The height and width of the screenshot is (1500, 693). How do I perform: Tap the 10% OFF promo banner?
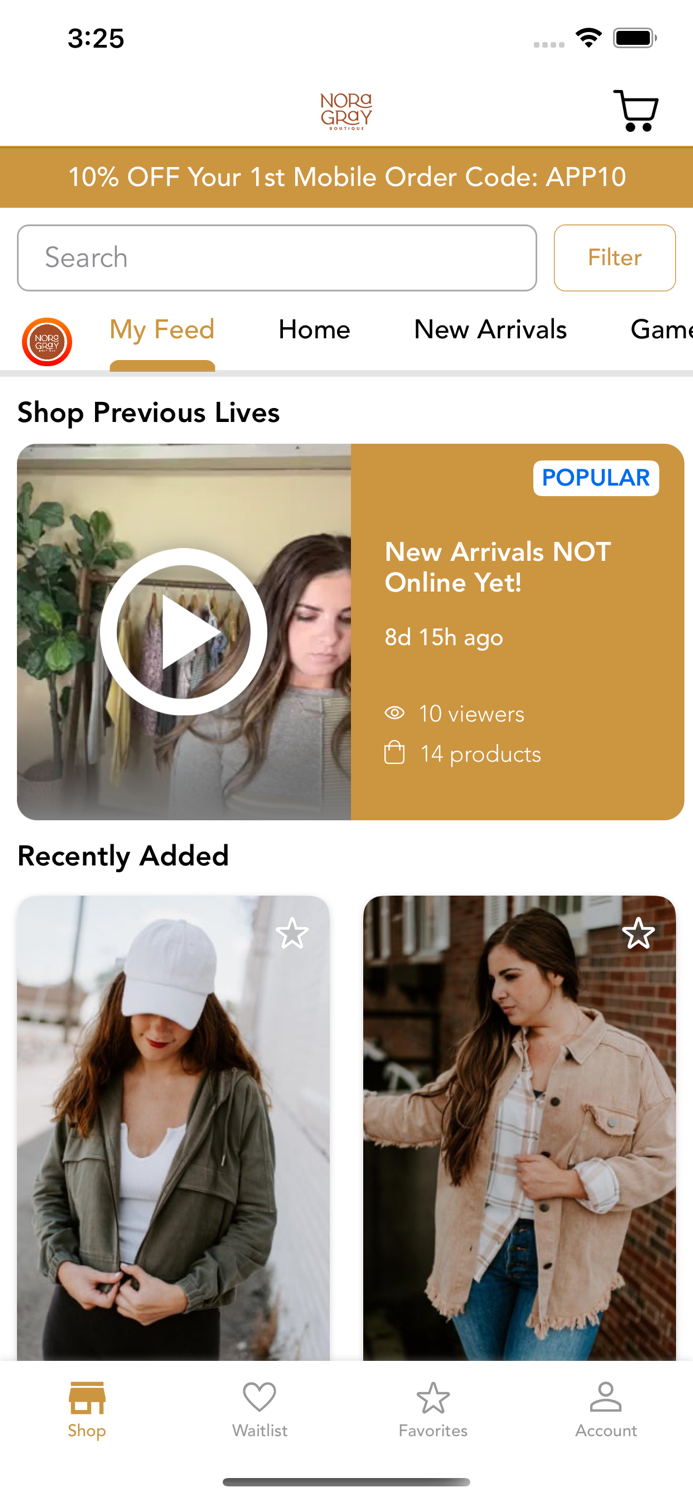point(346,177)
